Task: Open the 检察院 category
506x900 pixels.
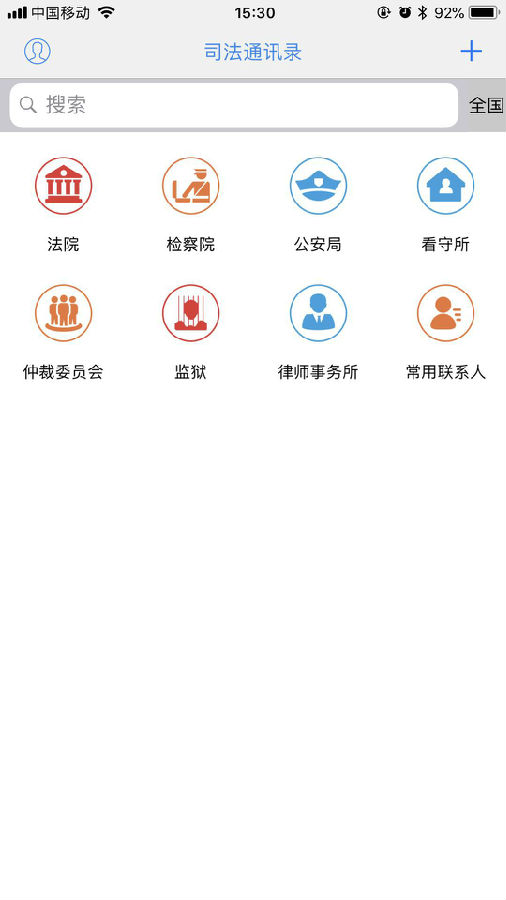Action: [x=190, y=205]
